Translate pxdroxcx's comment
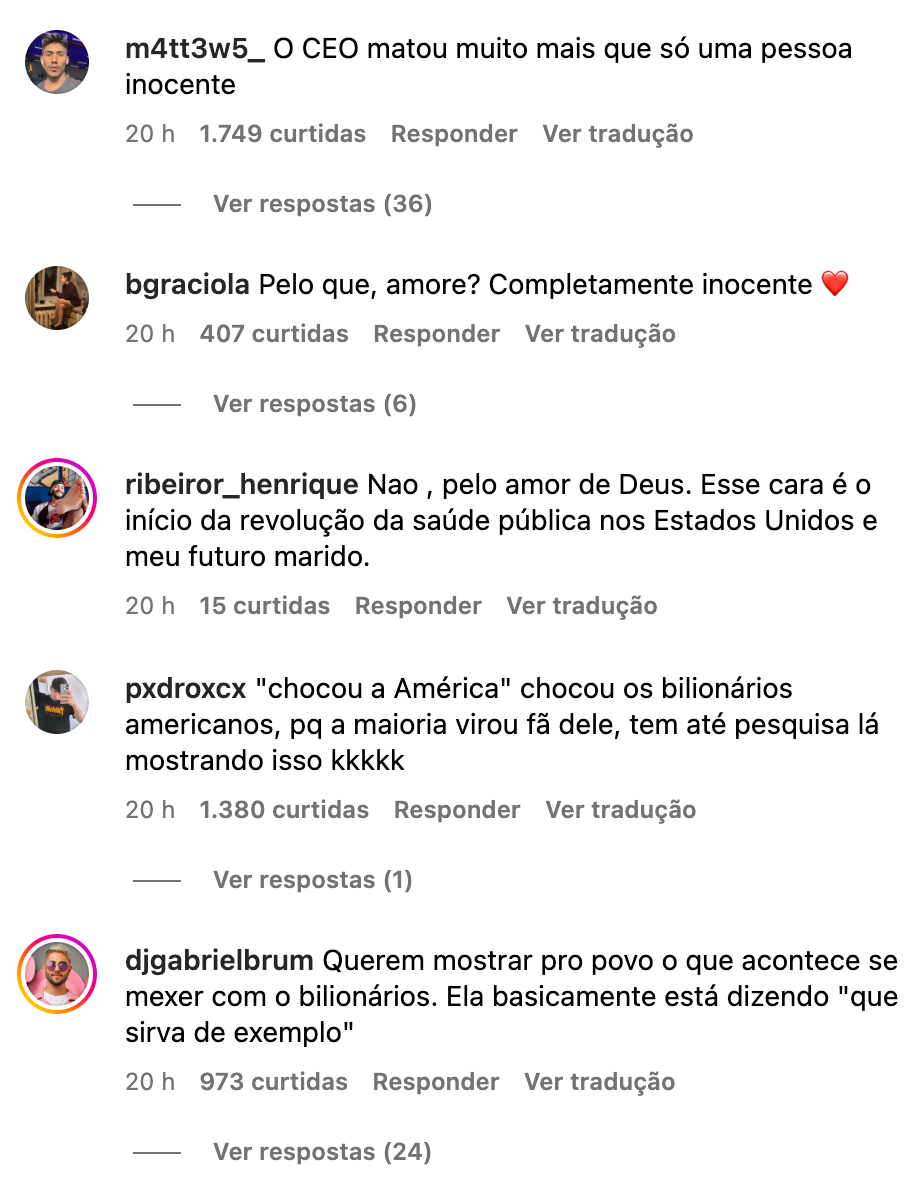This screenshot has width=922, height=1186. coord(620,810)
